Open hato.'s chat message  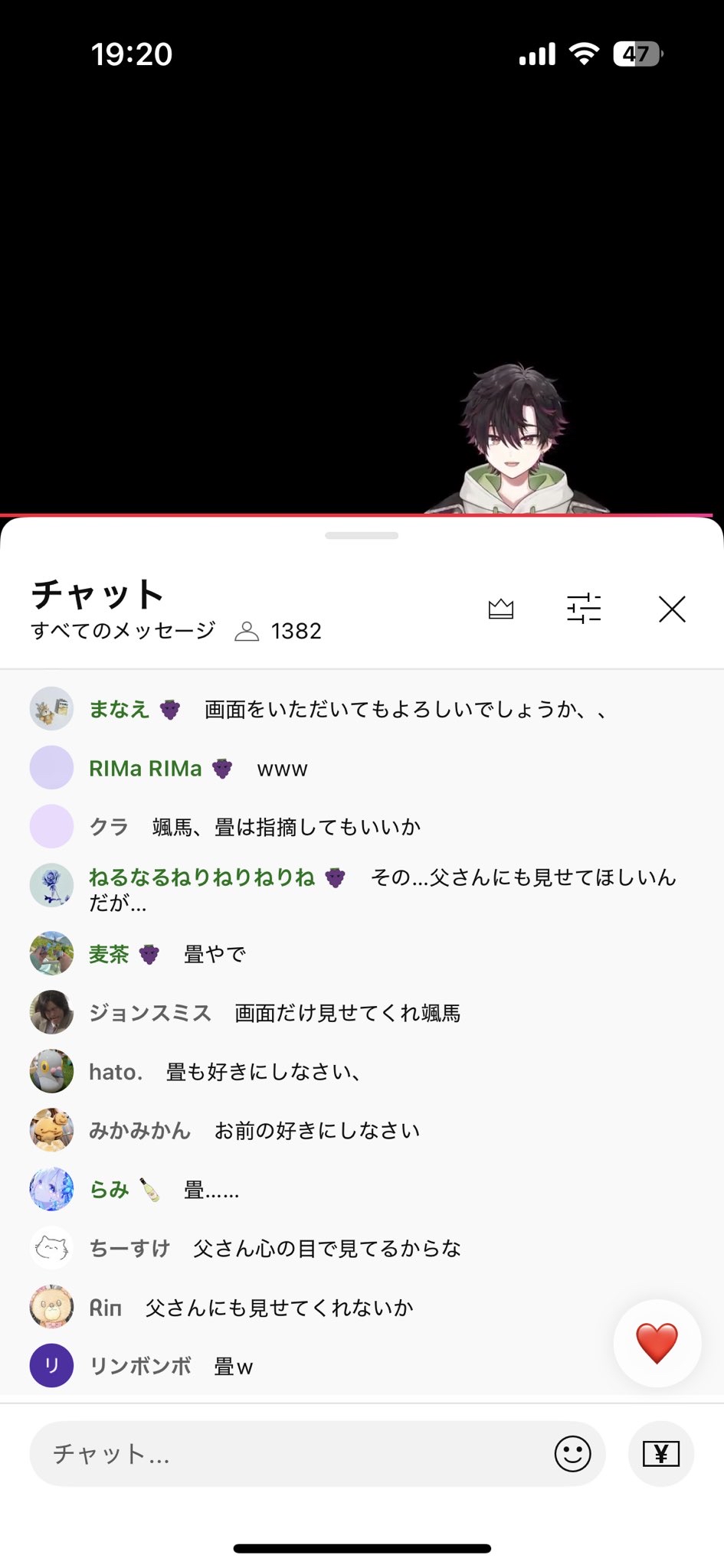point(260,1072)
